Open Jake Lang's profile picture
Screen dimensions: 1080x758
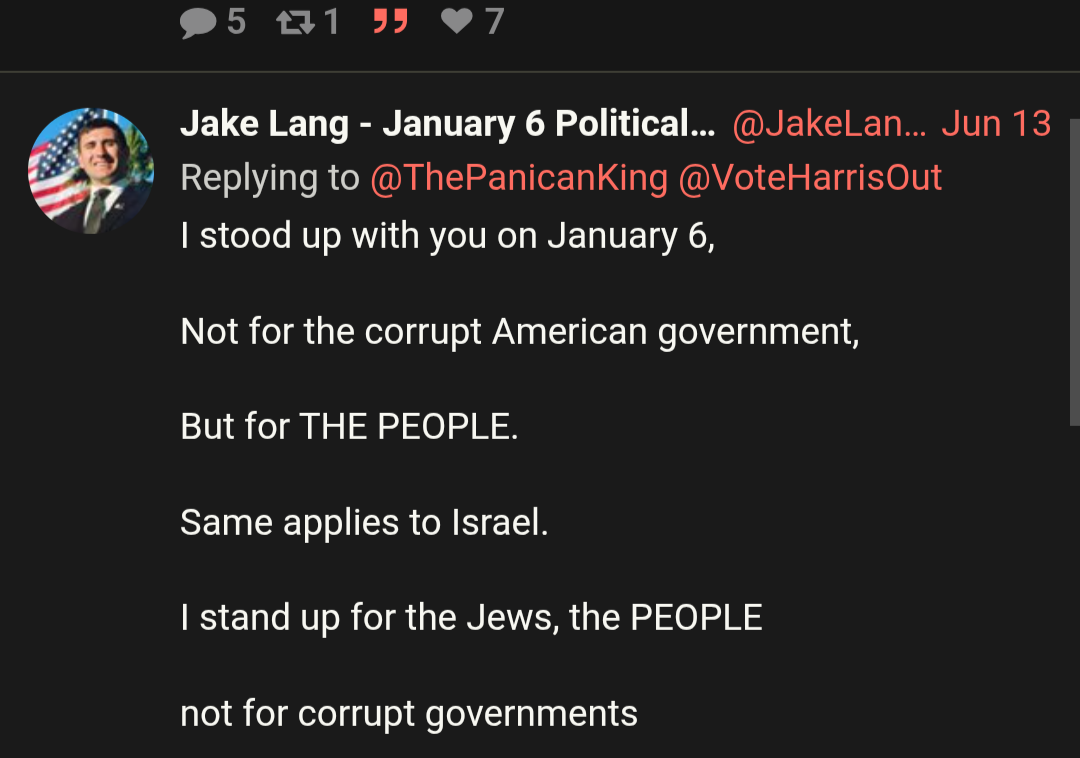point(90,171)
